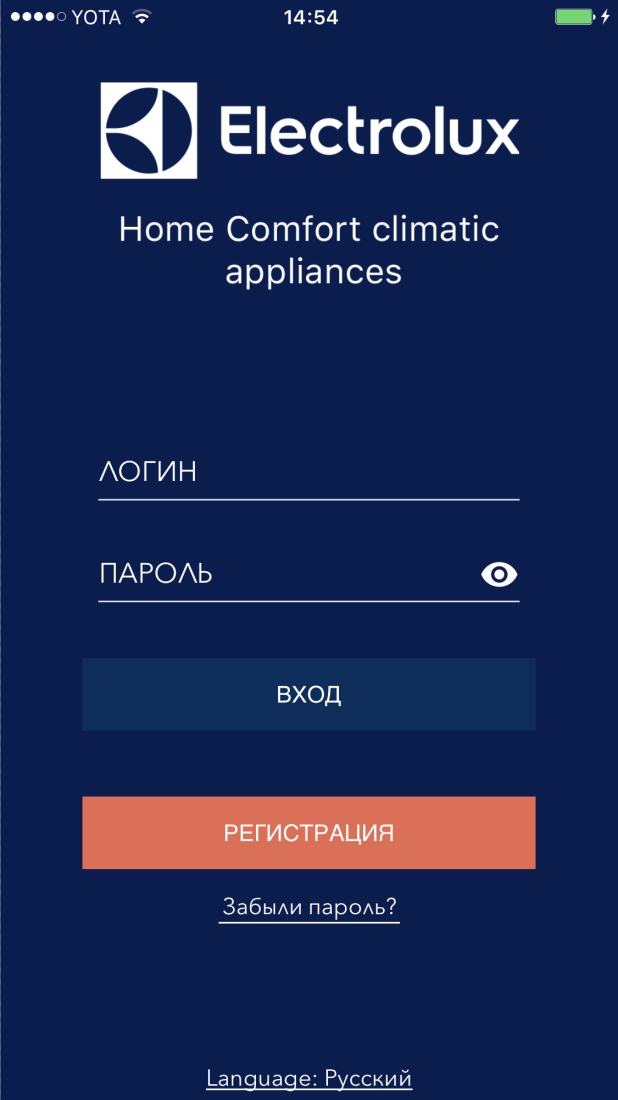This screenshot has height=1100, width=618.
Task: Tap the ЛОГИН input field
Action: pos(308,472)
